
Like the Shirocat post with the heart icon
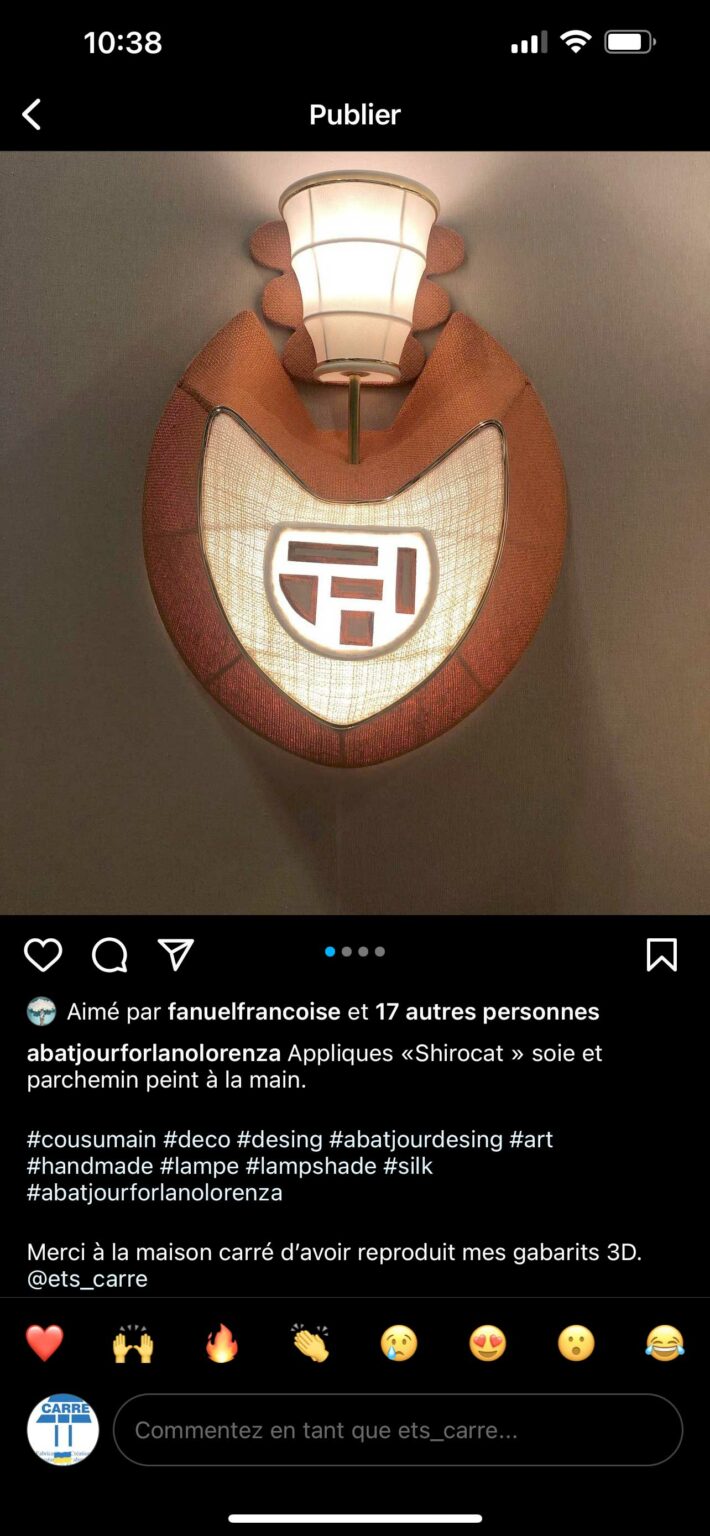tap(43, 955)
